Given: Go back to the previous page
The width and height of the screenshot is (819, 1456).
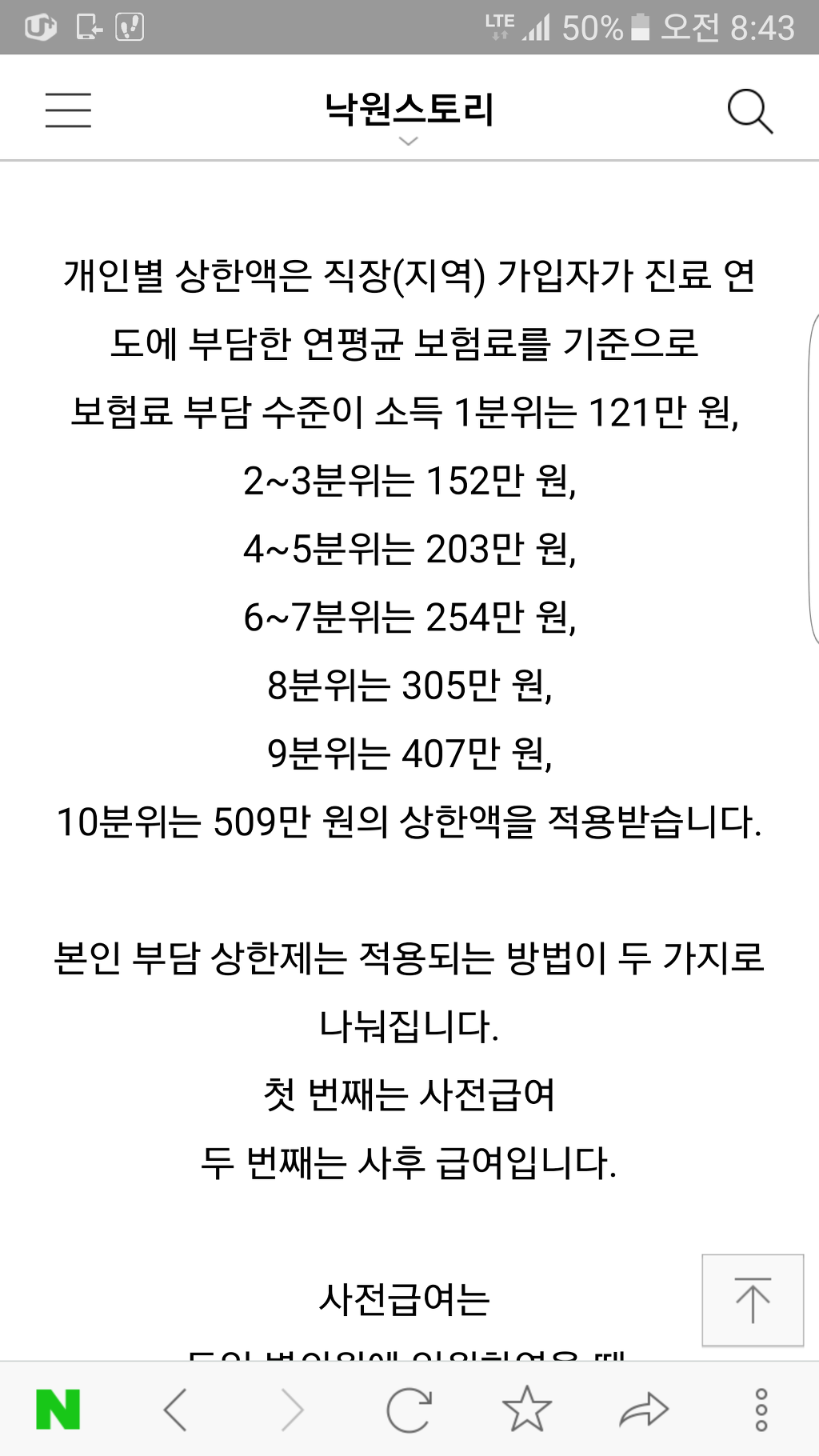Looking at the screenshot, I should pos(175,1410).
